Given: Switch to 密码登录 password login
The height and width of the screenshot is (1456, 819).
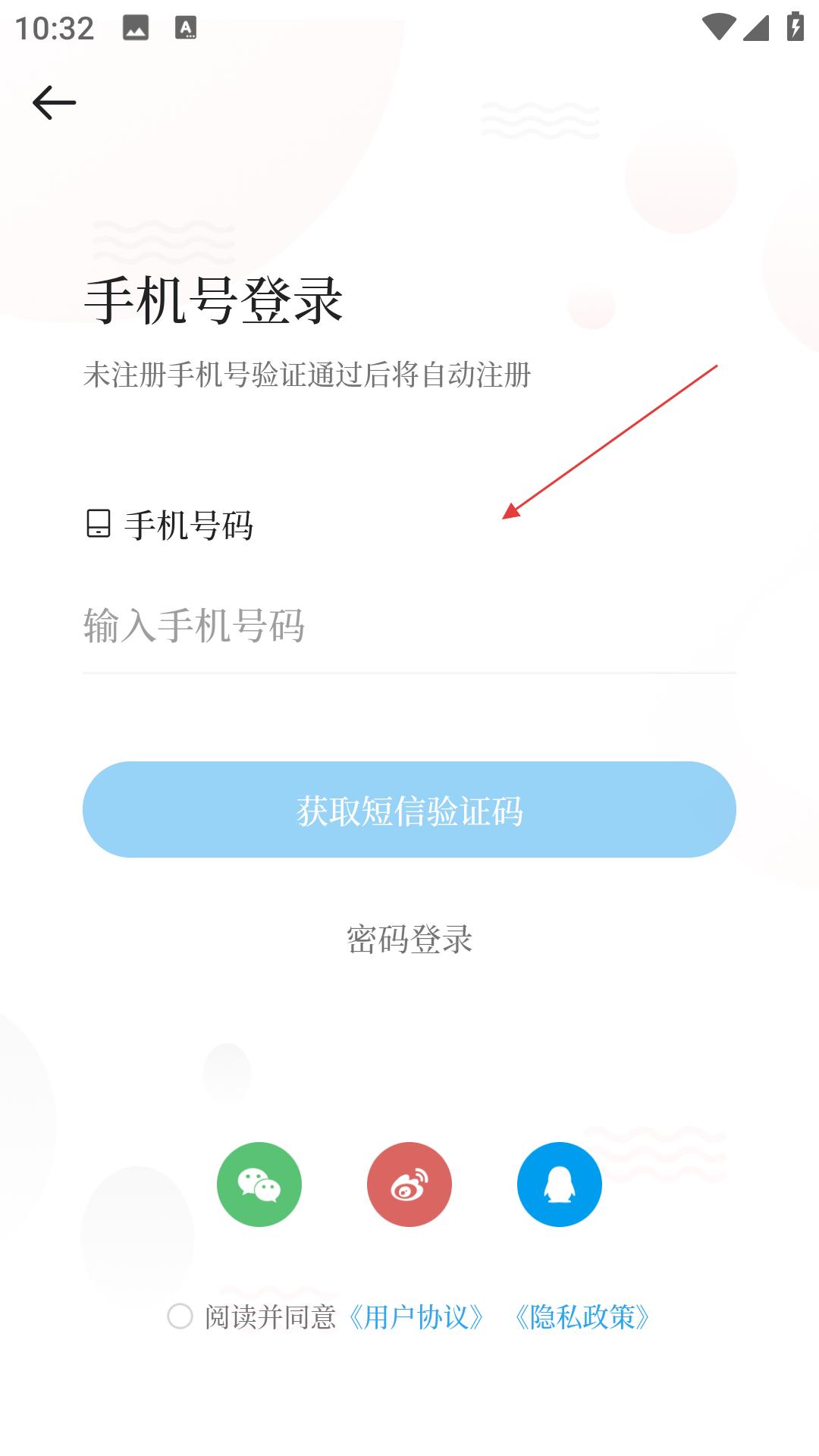Looking at the screenshot, I should click(x=409, y=940).
